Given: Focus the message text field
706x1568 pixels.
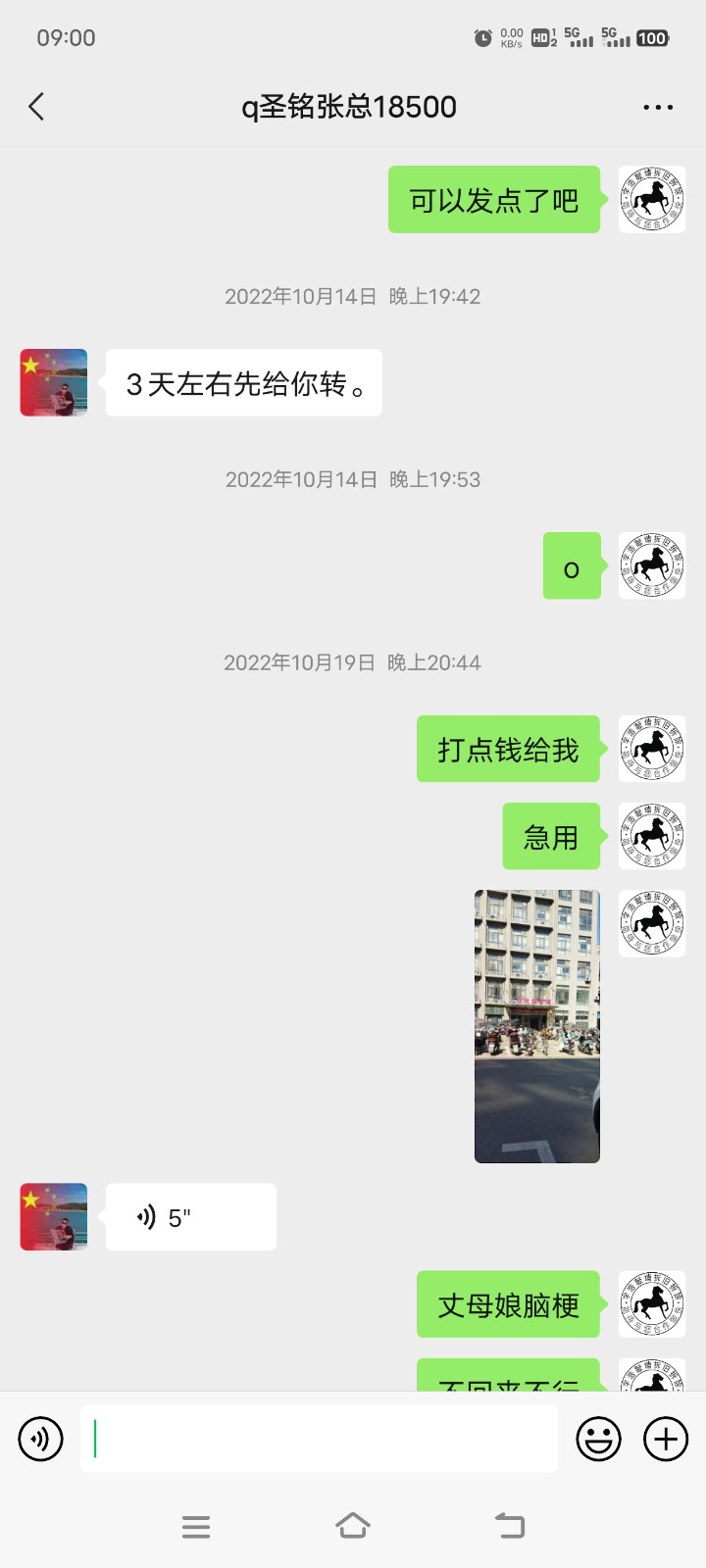Looking at the screenshot, I should click(x=319, y=1439).
